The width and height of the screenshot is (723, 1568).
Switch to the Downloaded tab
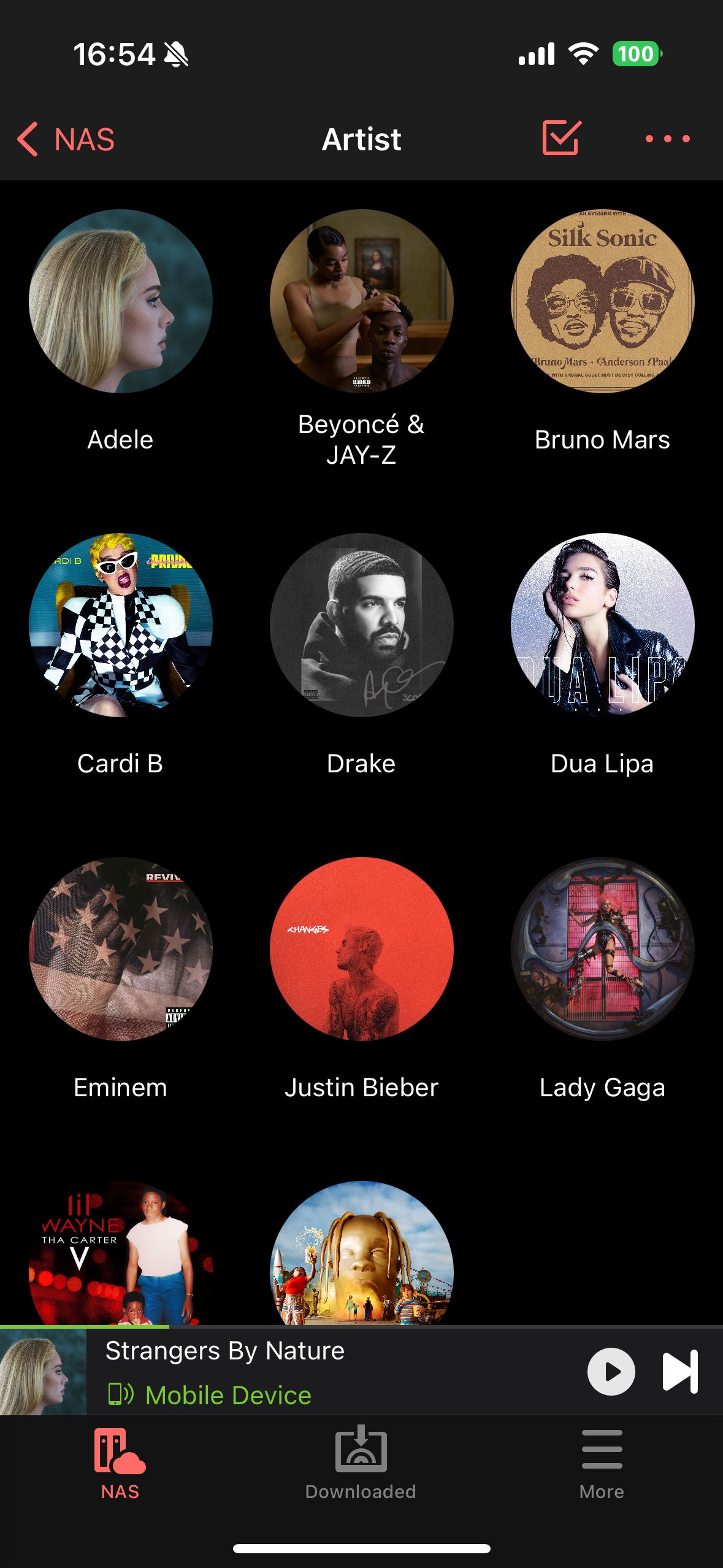pyautogui.click(x=361, y=1463)
